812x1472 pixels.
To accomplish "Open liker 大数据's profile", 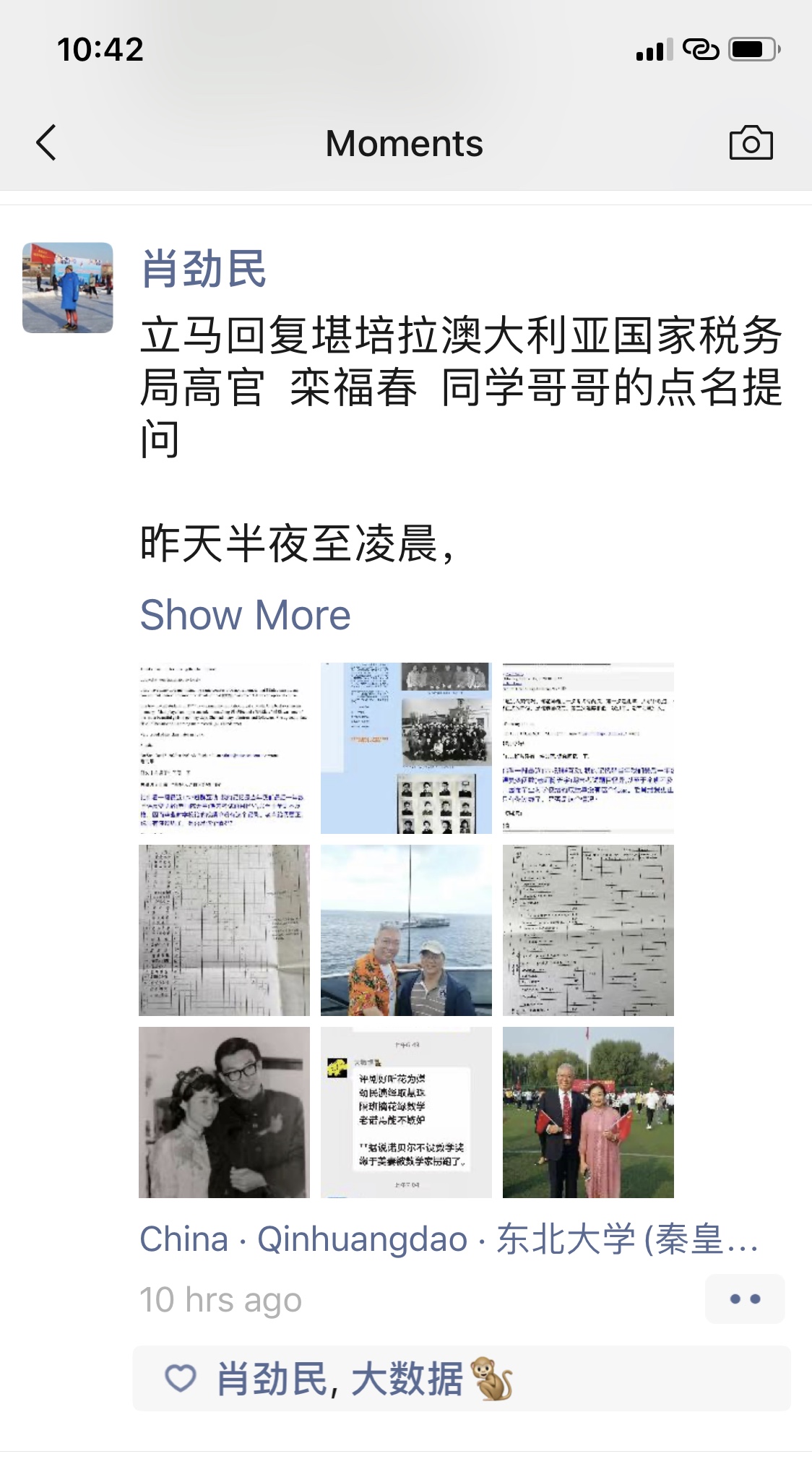I will tap(408, 1379).
